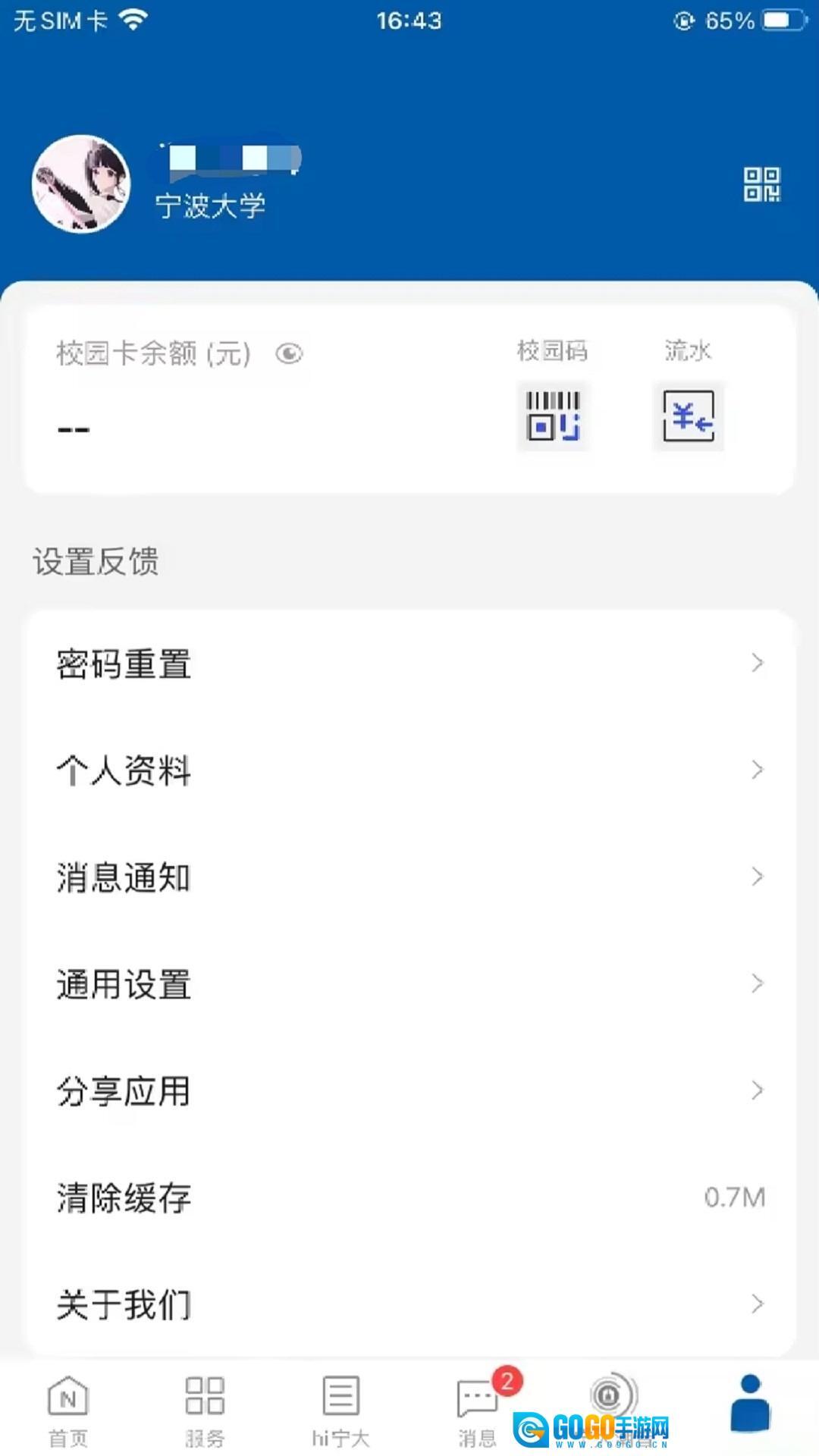The image size is (819, 1456).
Task: Tap the 65% battery indicator
Action: tap(729, 18)
